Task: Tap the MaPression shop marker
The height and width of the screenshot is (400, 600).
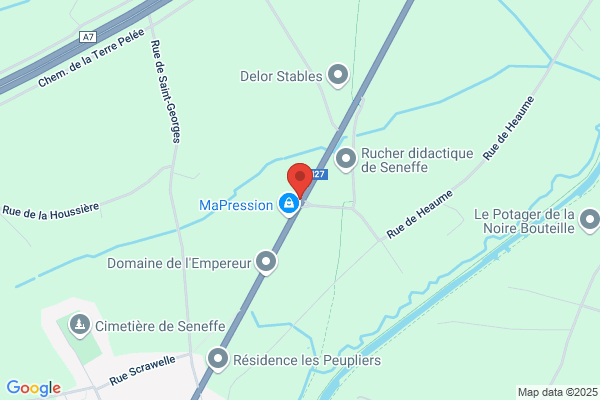Action: (288, 205)
